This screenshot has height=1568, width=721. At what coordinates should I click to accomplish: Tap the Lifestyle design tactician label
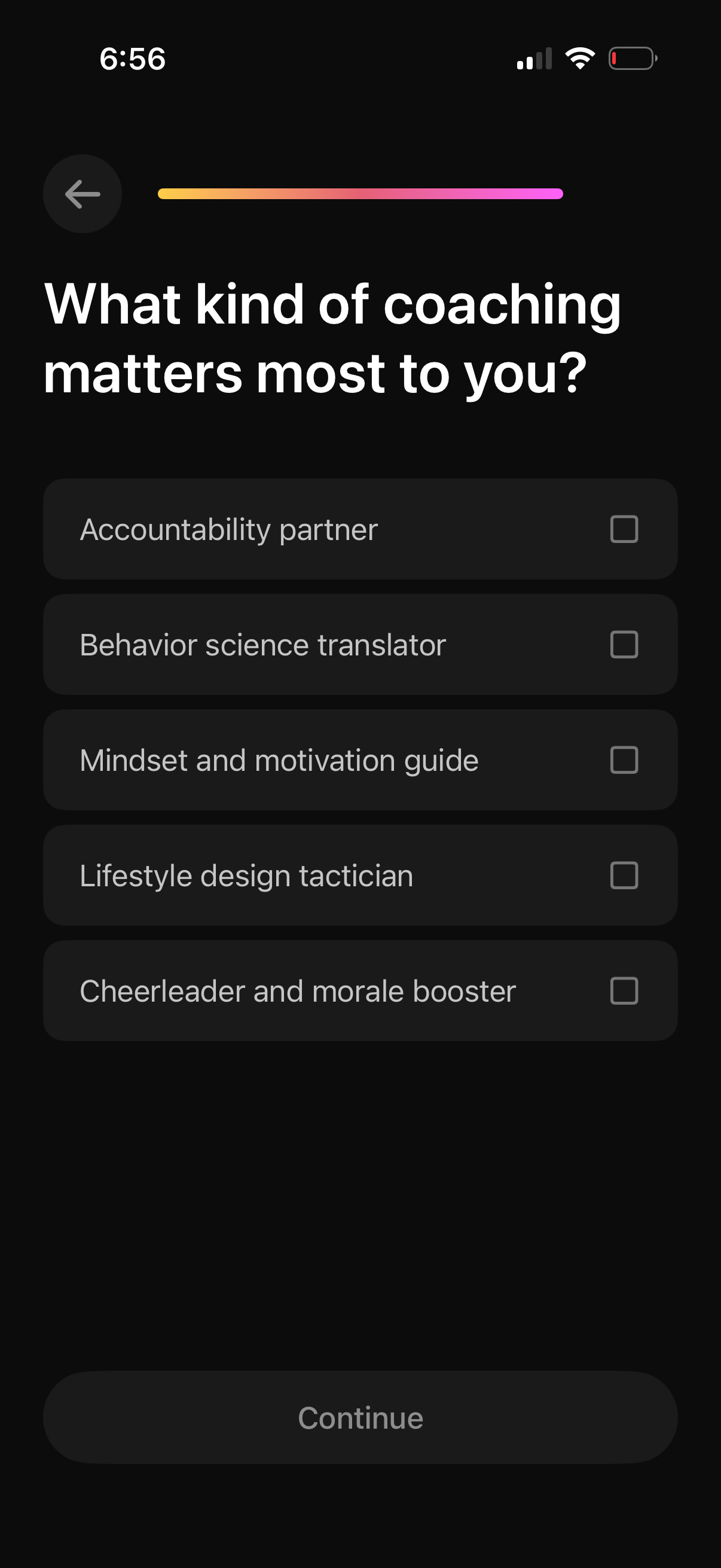point(246,875)
